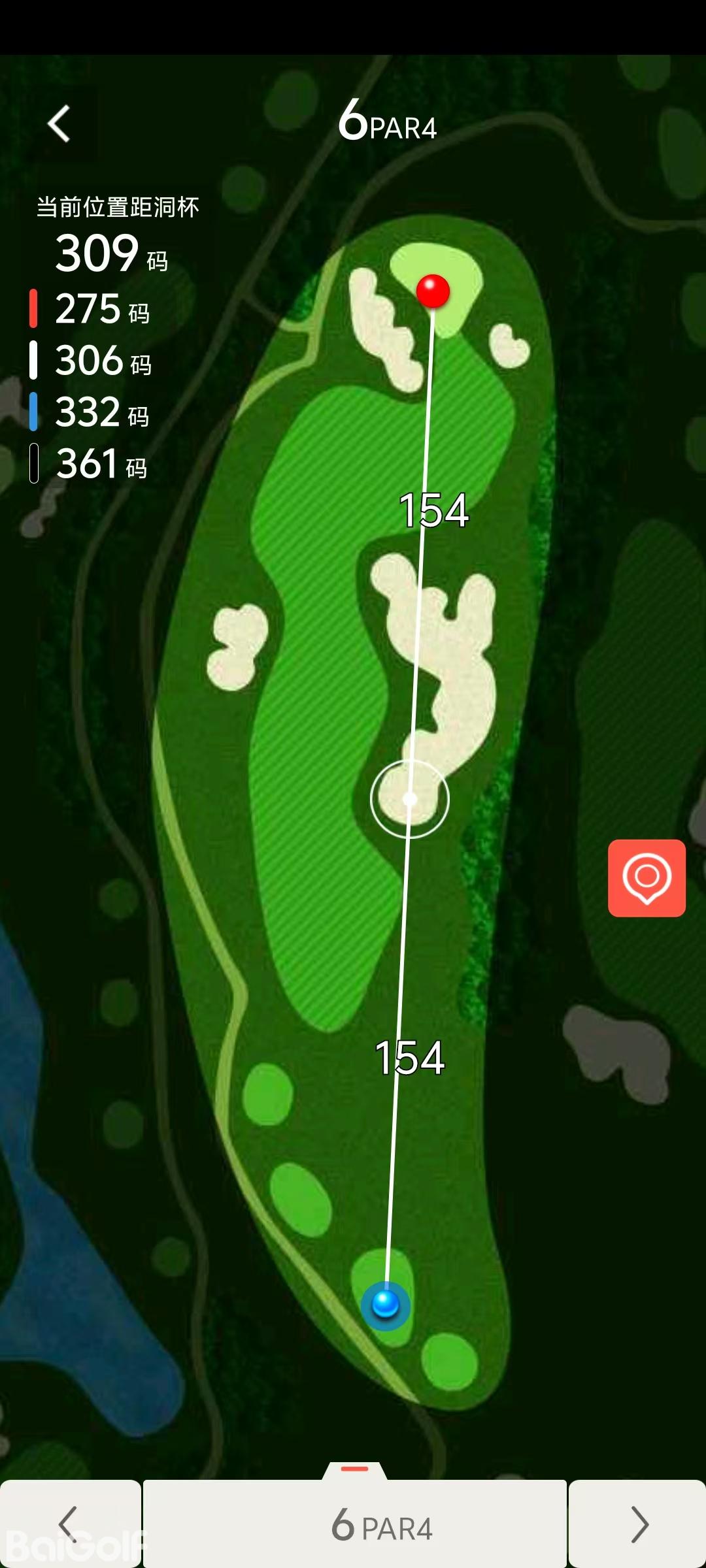Go to the previous hole

point(69,1524)
